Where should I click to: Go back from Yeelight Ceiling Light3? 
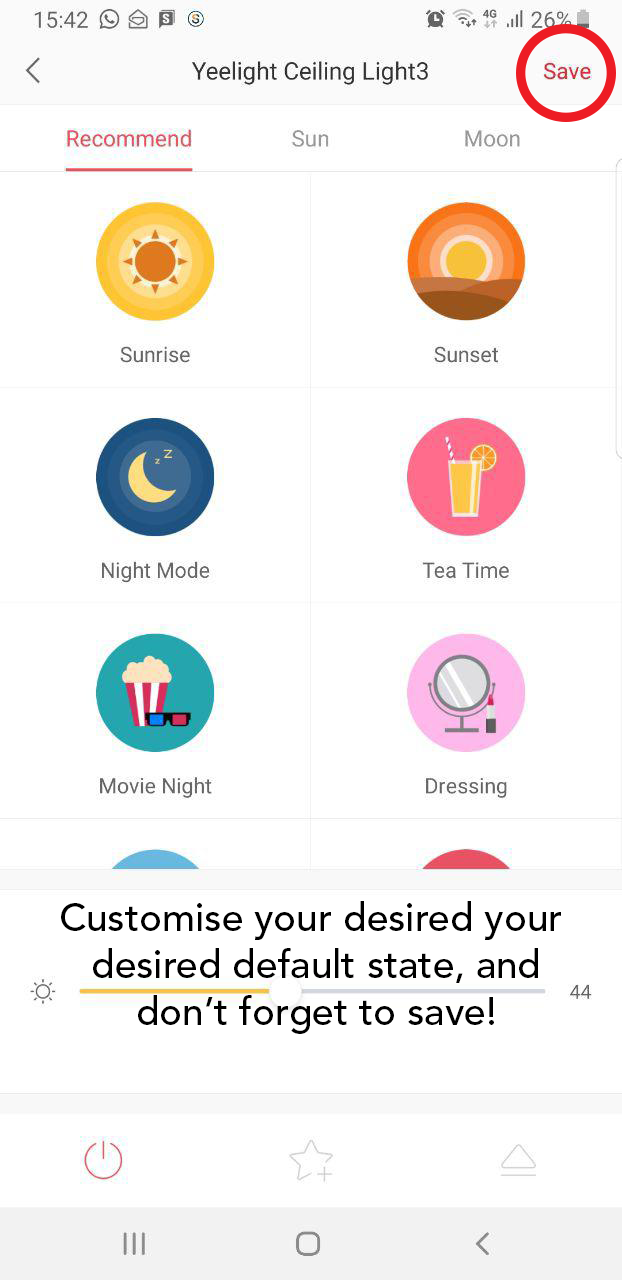[33, 71]
